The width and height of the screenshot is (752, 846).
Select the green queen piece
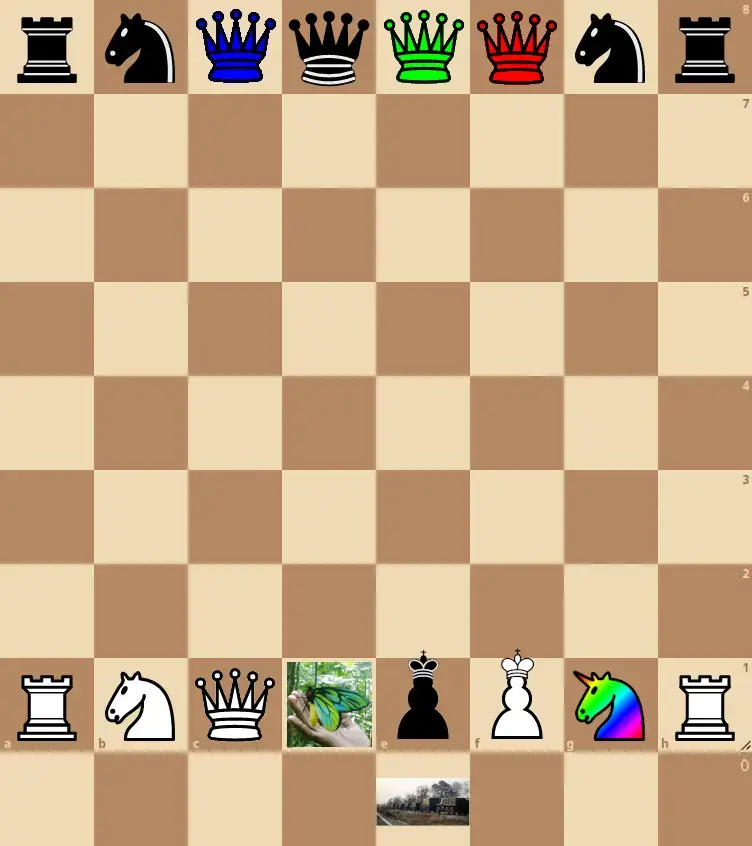click(x=423, y=47)
